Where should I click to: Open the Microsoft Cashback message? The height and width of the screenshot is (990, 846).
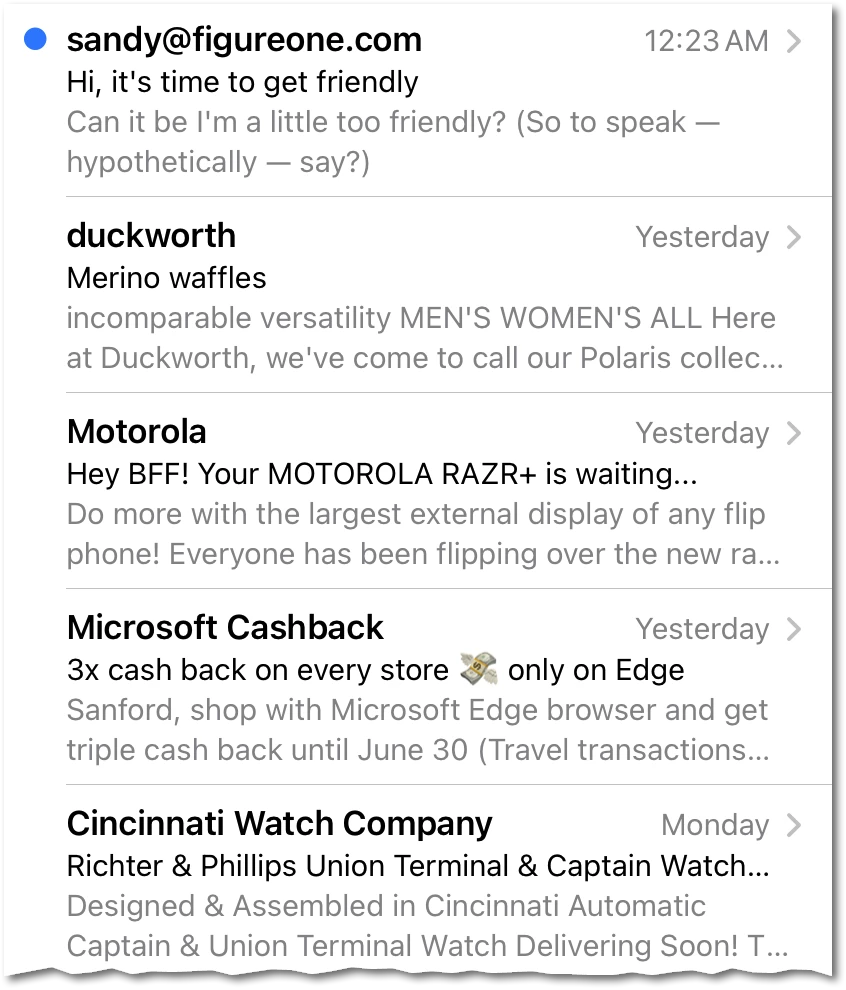coord(420,688)
